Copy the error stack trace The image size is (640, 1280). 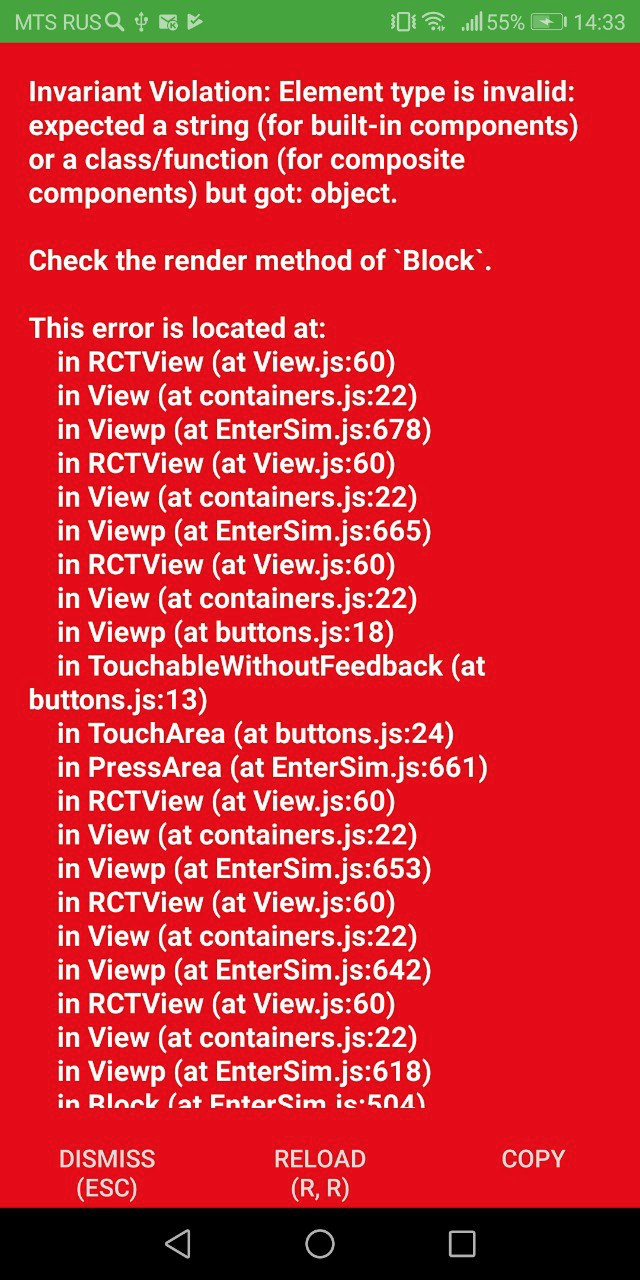click(533, 1159)
